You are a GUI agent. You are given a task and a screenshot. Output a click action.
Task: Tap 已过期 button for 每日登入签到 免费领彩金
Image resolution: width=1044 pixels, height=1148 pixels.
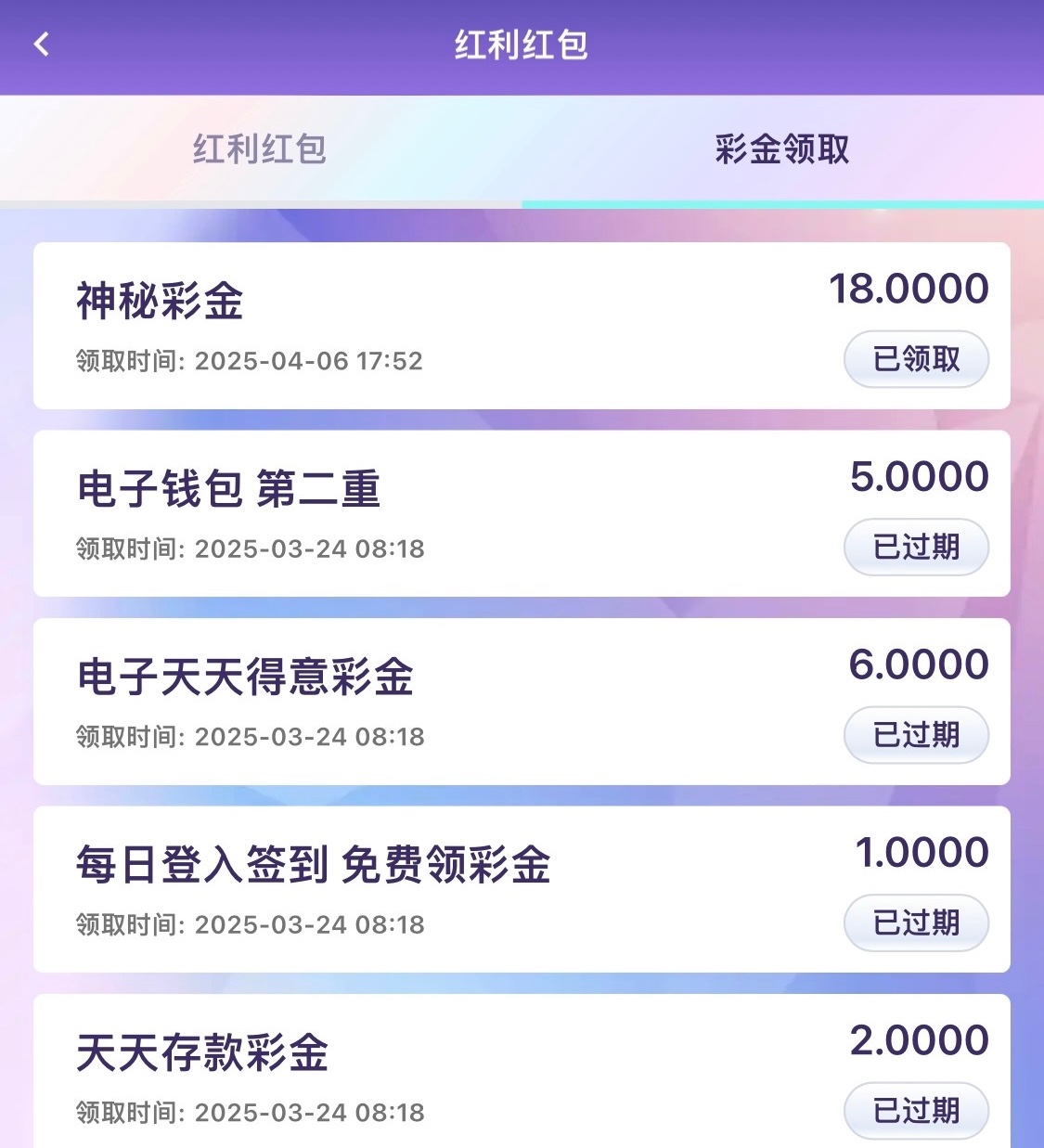tap(916, 922)
